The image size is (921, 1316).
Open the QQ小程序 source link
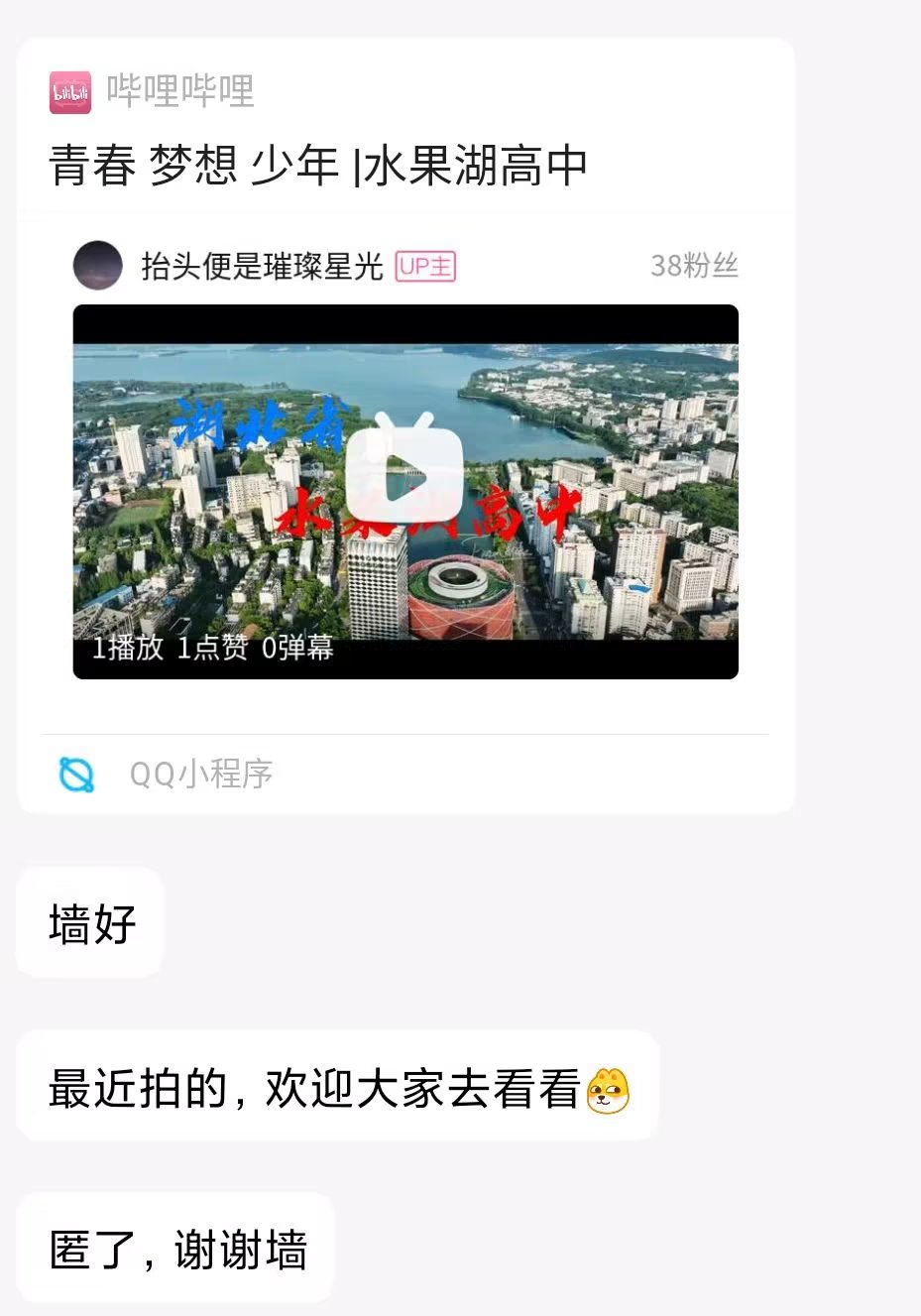(x=199, y=774)
